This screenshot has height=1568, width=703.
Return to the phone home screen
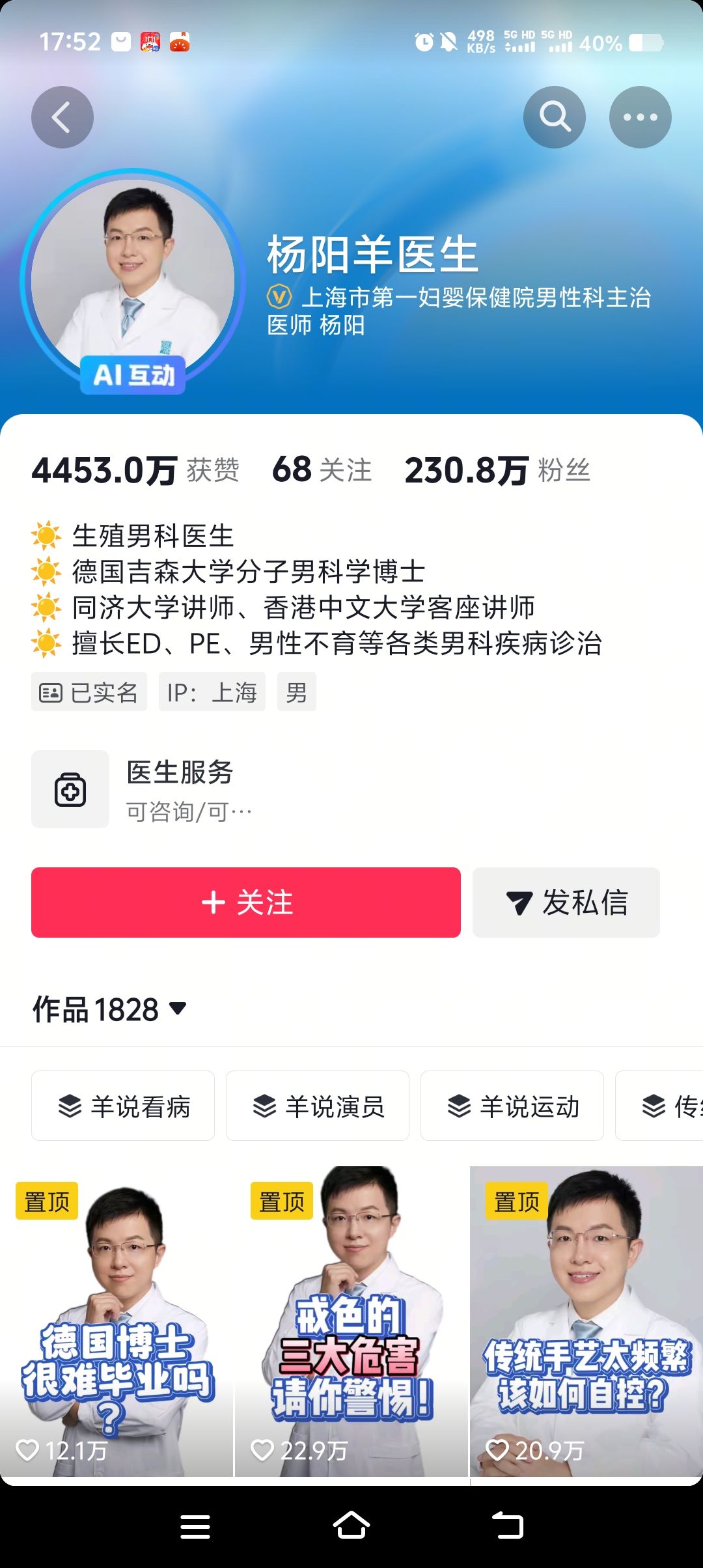(351, 1526)
